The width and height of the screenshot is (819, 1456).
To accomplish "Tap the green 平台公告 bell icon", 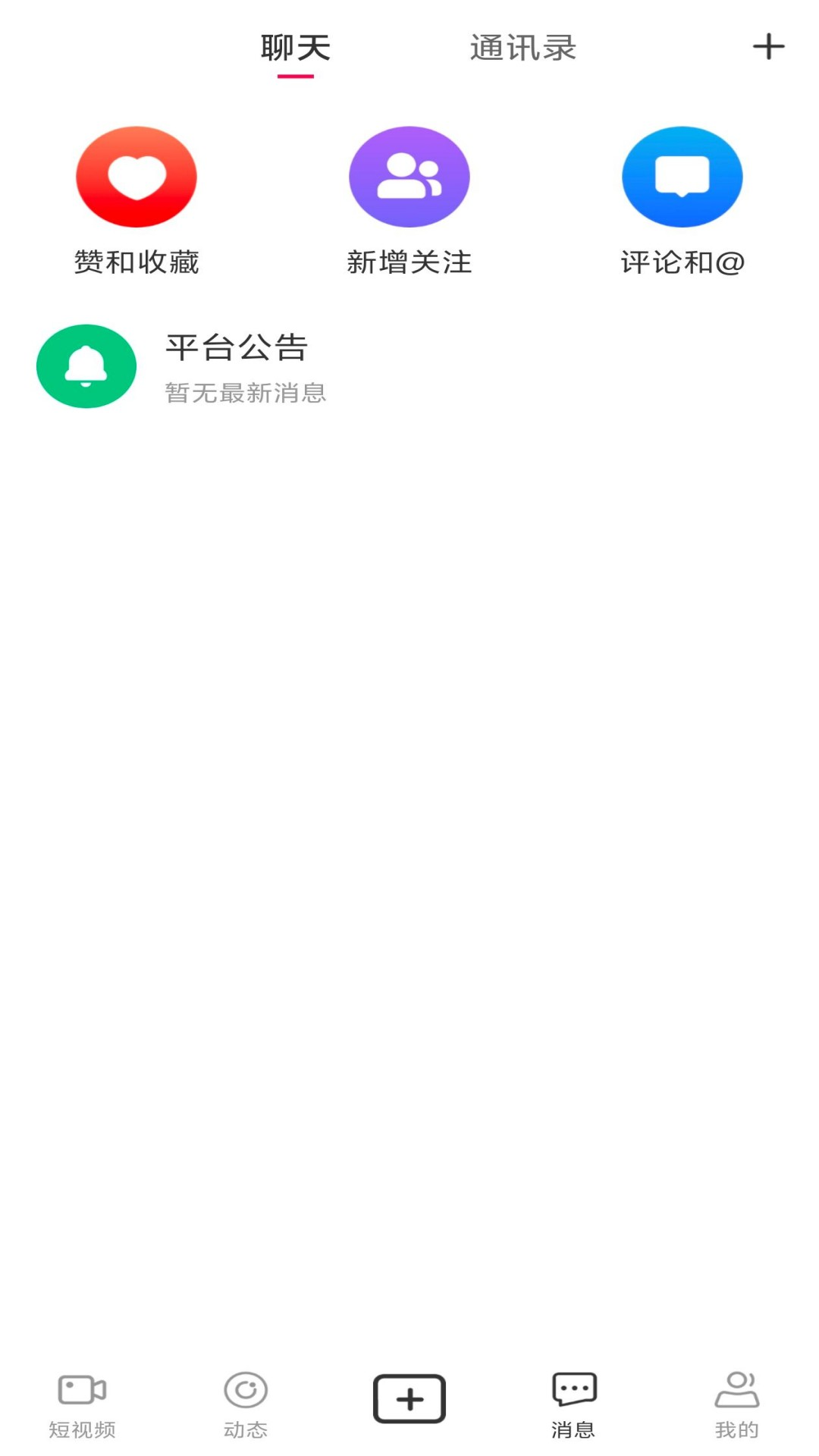I will pos(86,366).
